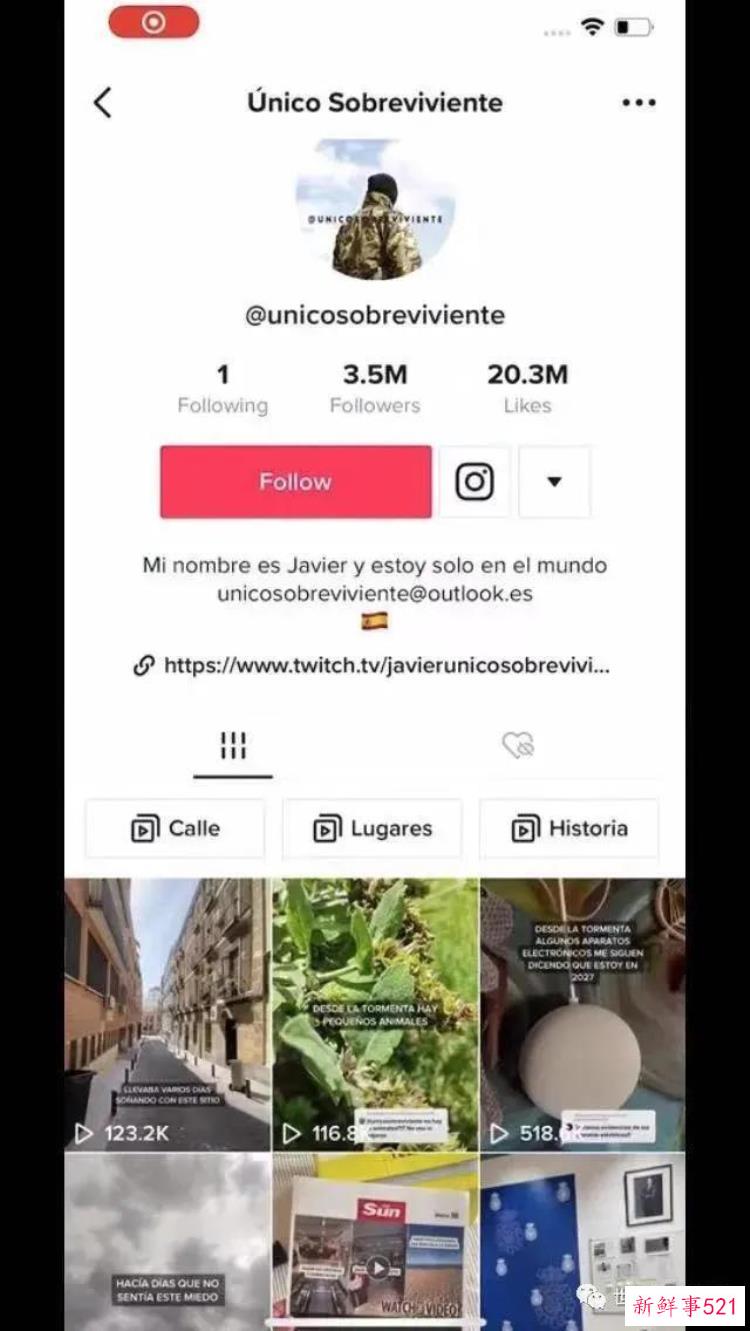This screenshot has width=750, height=1331.
Task: Open the twitch.tv profile link
Action: [385, 665]
